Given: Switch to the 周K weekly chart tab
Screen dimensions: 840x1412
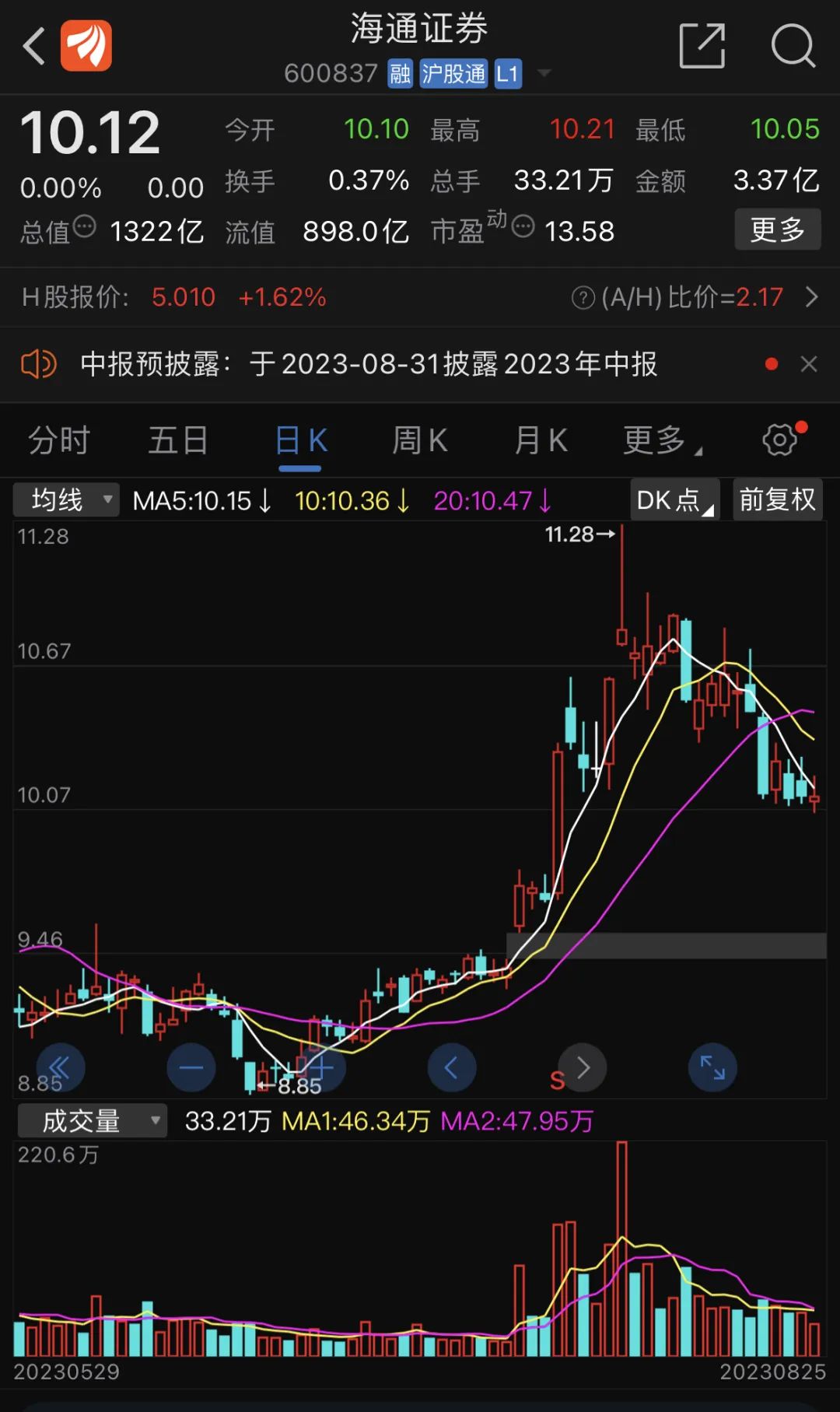Looking at the screenshot, I should pyautogui.click(x=419, y=440).
